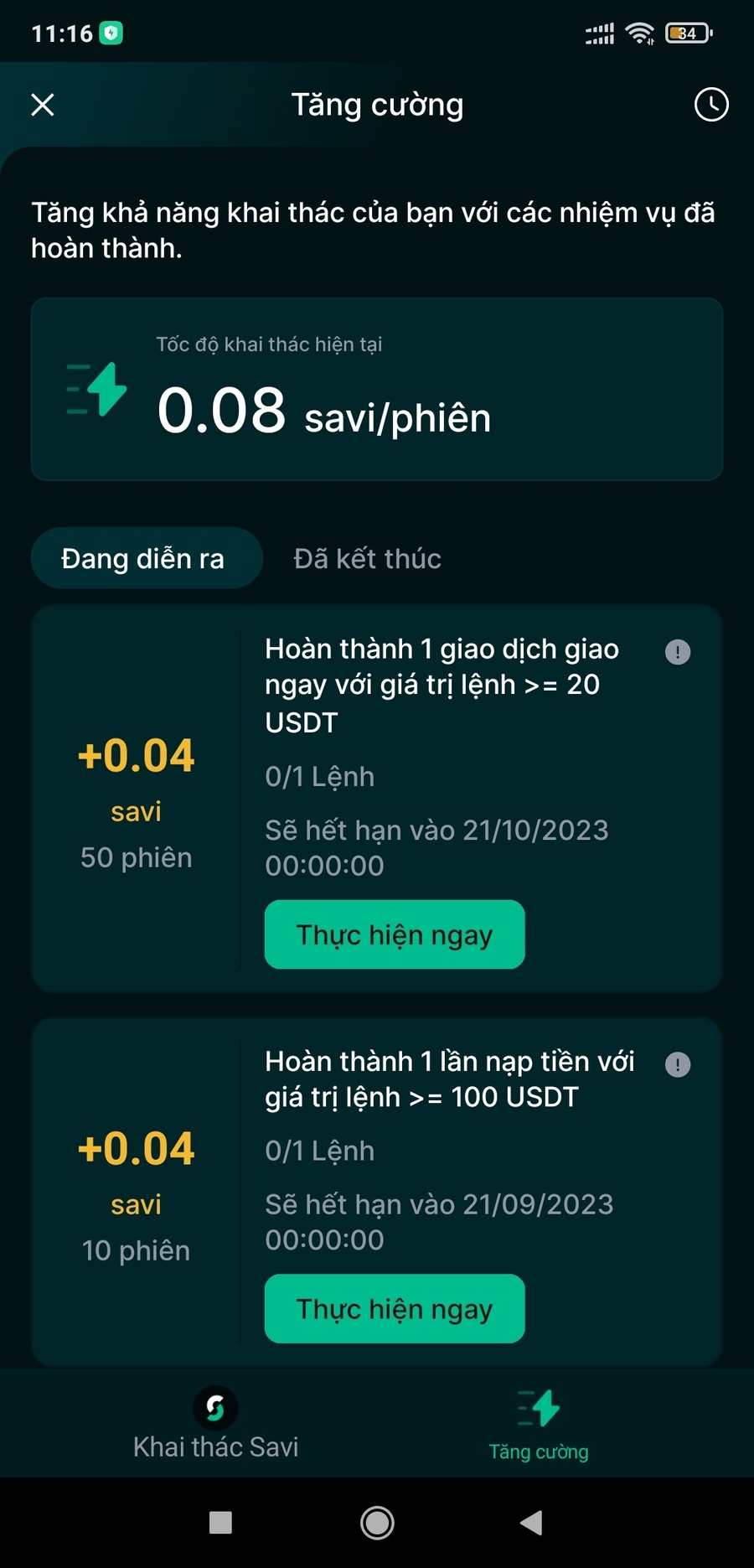This screenshot has width=754, height=1568.
Task: Close the Tăng cường screen
Action: click(43, 105)
